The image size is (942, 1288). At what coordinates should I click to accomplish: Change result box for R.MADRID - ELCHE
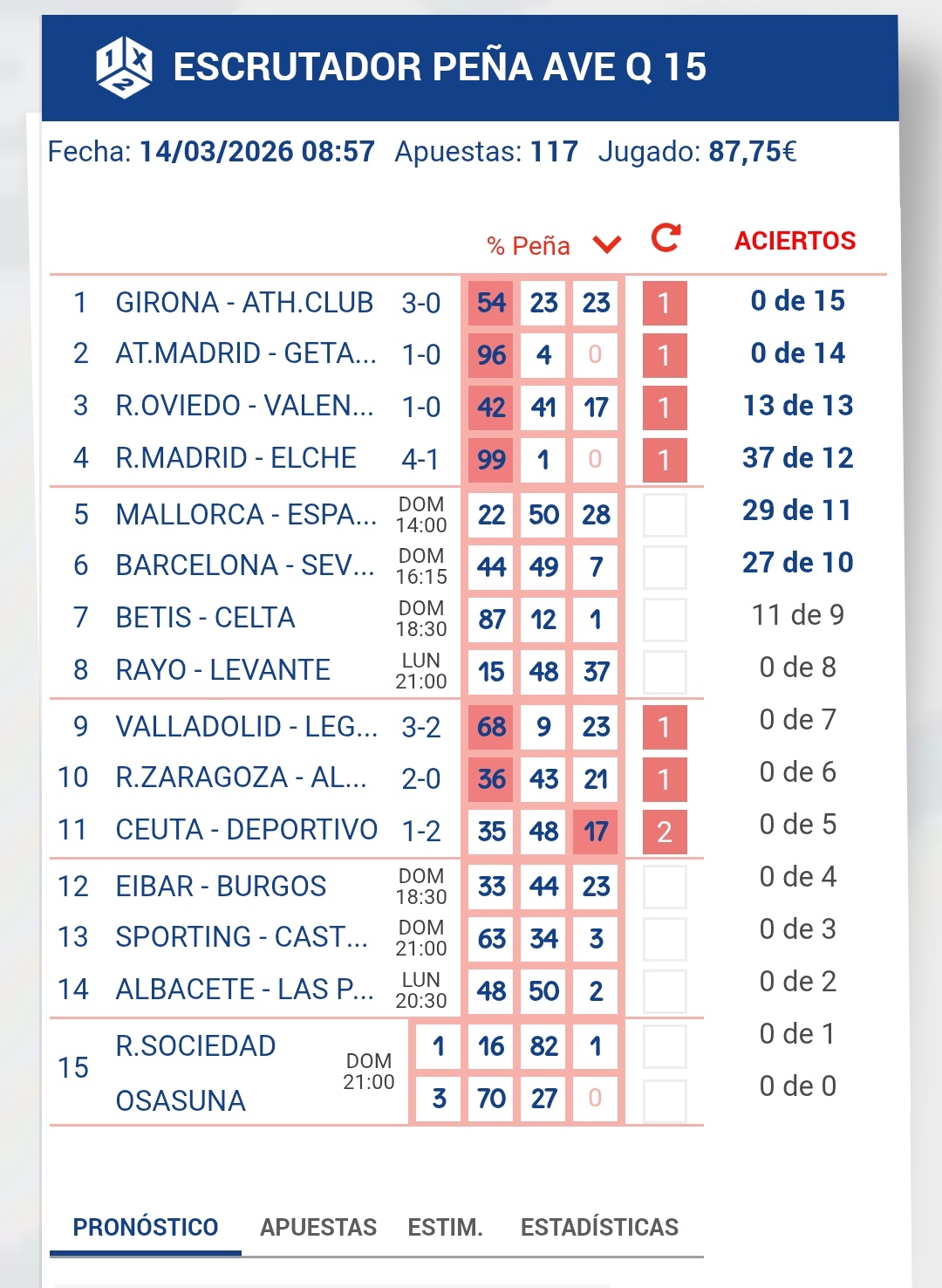click(665, 460)
